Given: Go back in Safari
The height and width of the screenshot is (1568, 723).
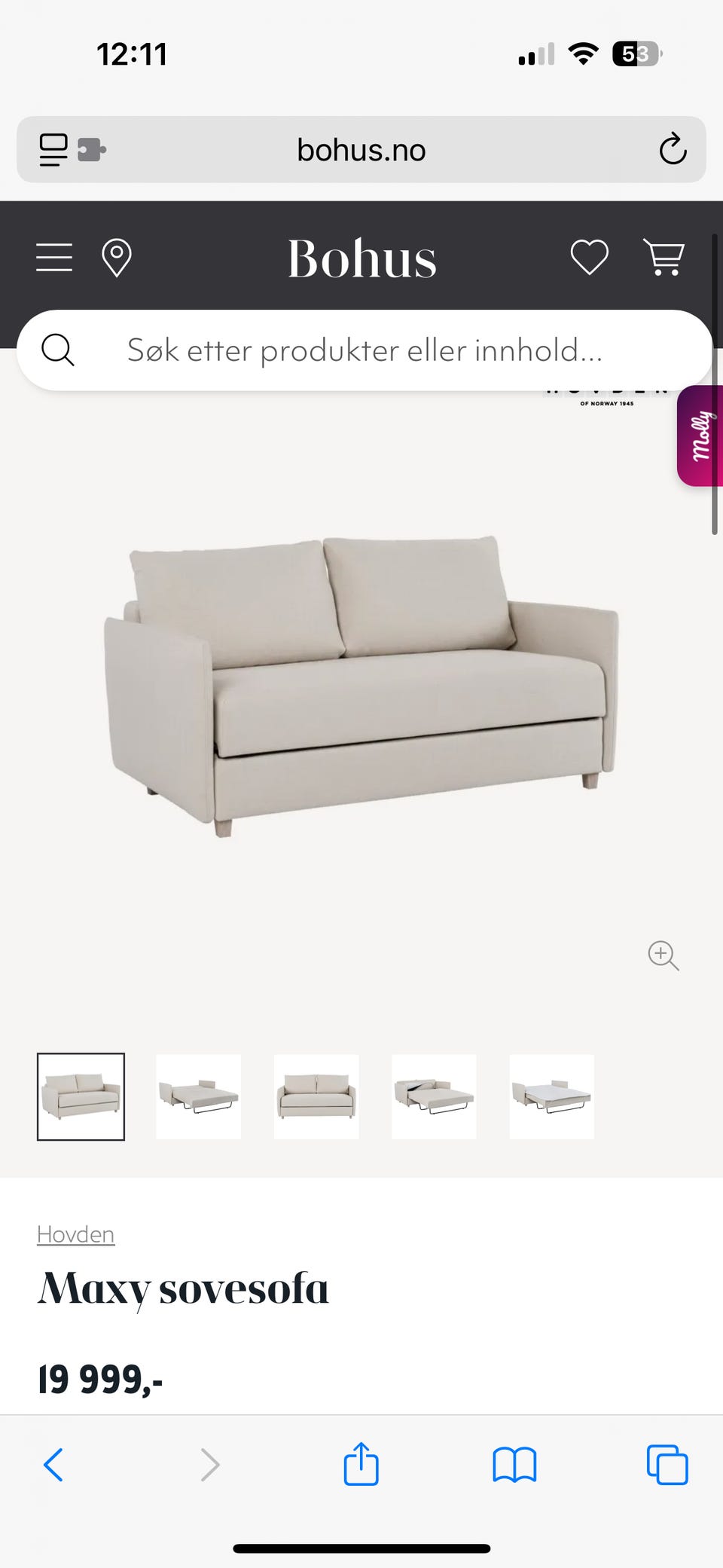Looking at the screenshot, I should [x=53, y=1465].
